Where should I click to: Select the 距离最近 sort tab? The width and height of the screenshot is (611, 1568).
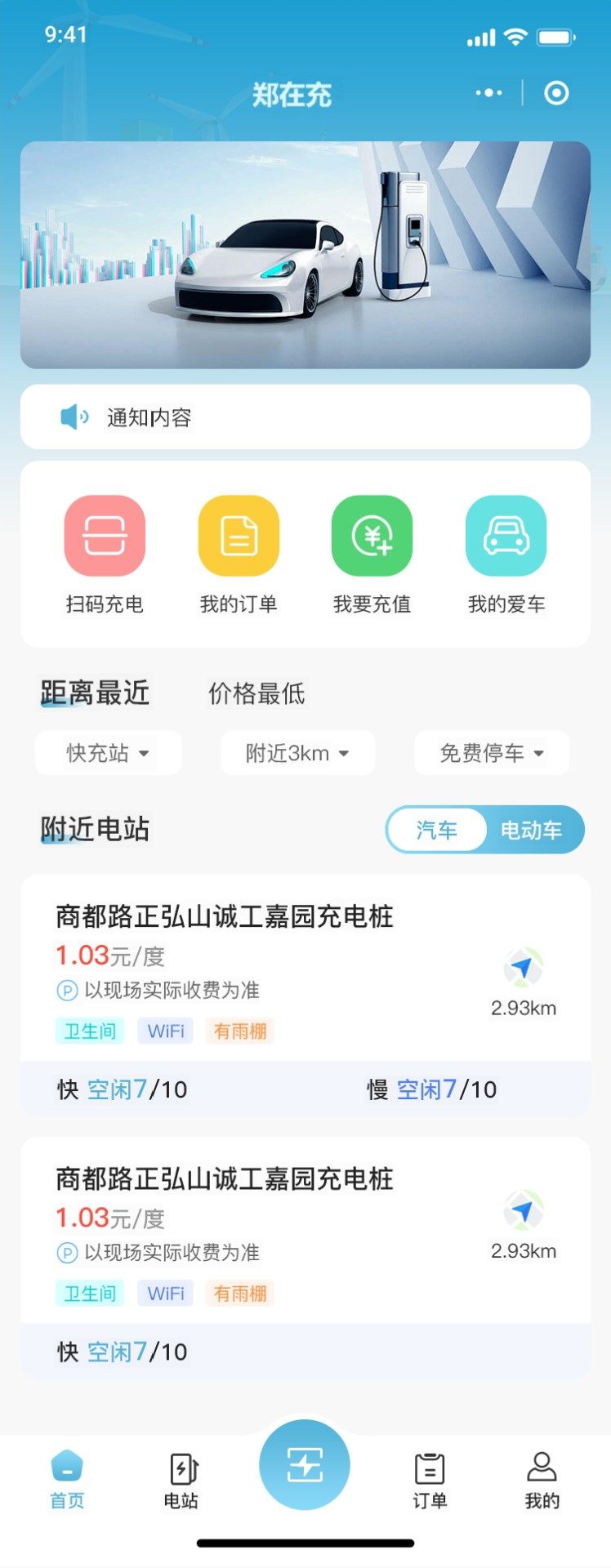(95, 693)
